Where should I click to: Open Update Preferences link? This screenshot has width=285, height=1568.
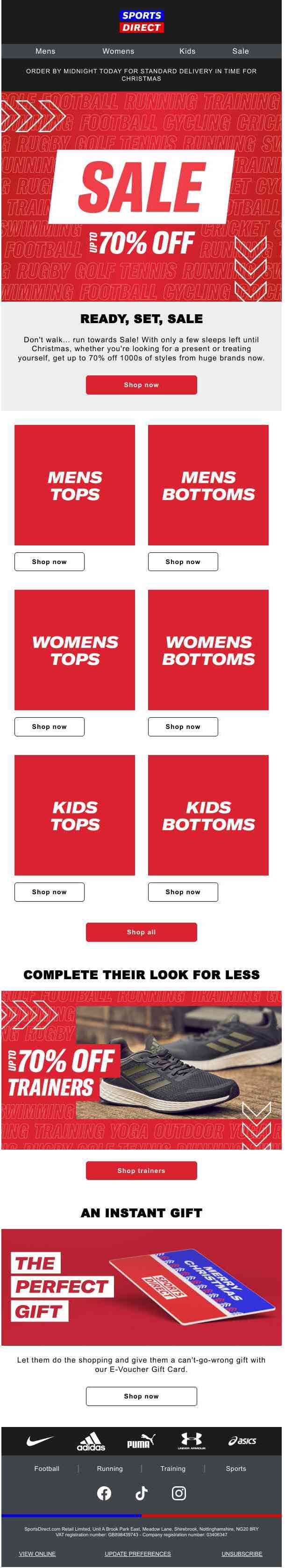pyautogui.click(x=138, y=1554)
